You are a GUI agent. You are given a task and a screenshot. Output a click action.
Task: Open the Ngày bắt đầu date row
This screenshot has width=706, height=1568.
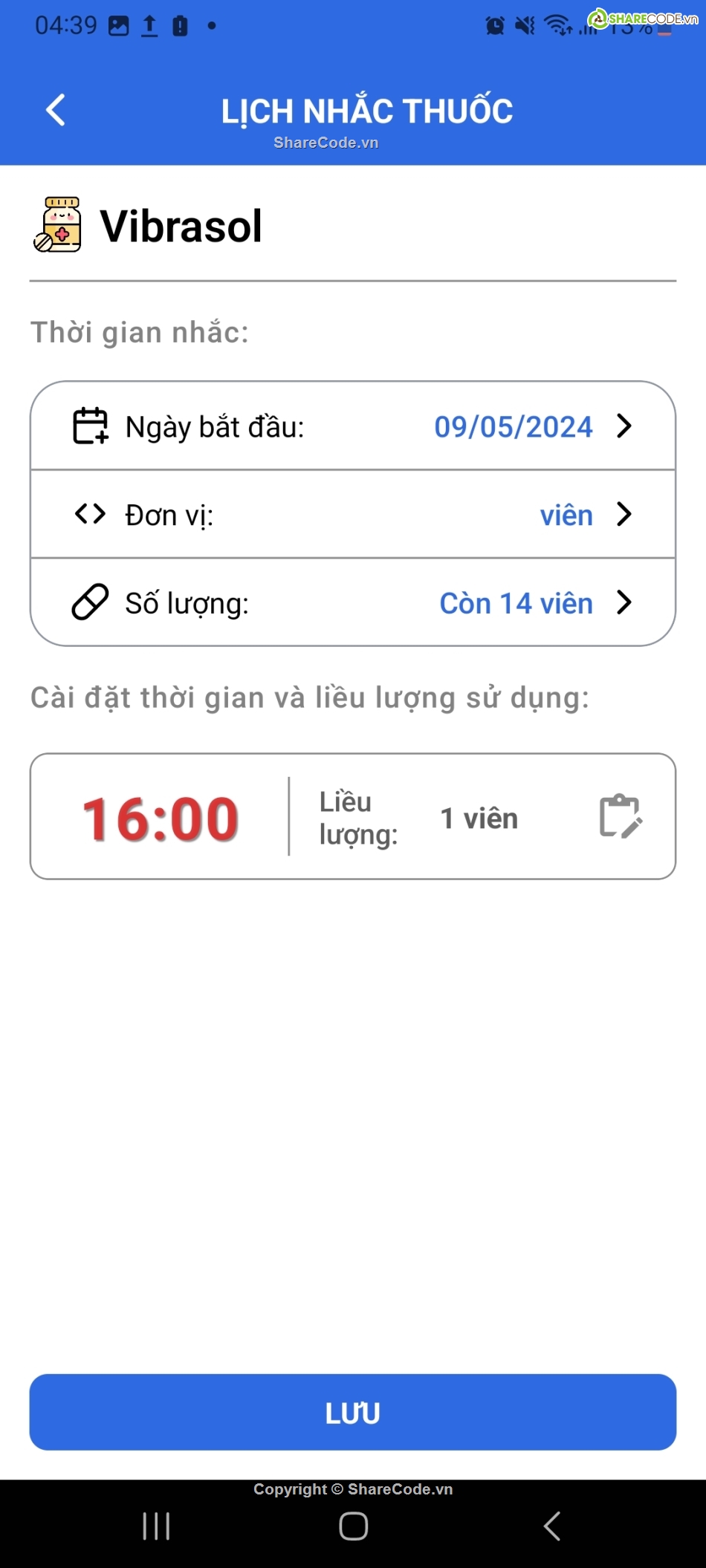(x=352, y=426)
